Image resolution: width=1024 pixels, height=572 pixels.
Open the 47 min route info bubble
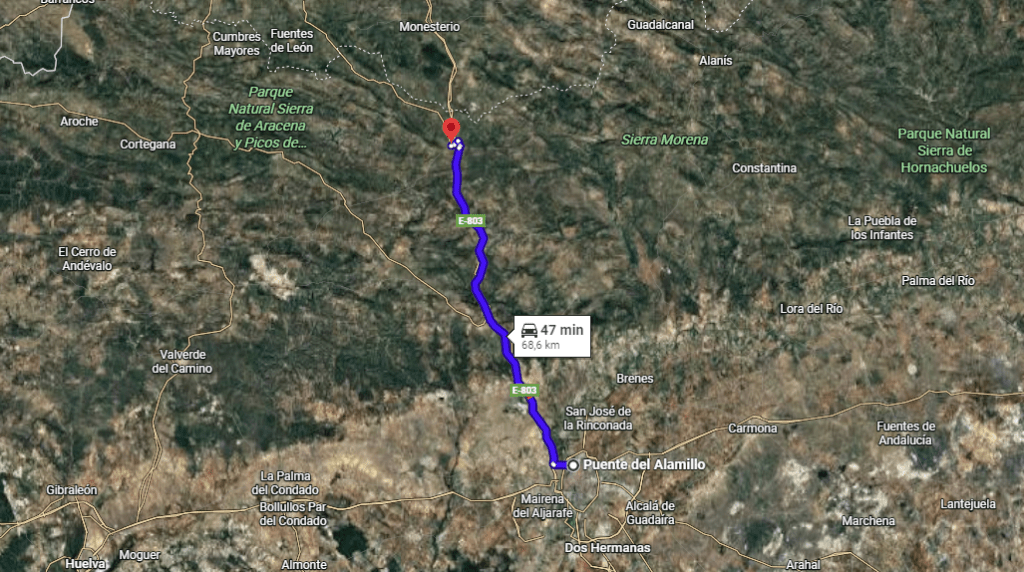tap(551, 336)
